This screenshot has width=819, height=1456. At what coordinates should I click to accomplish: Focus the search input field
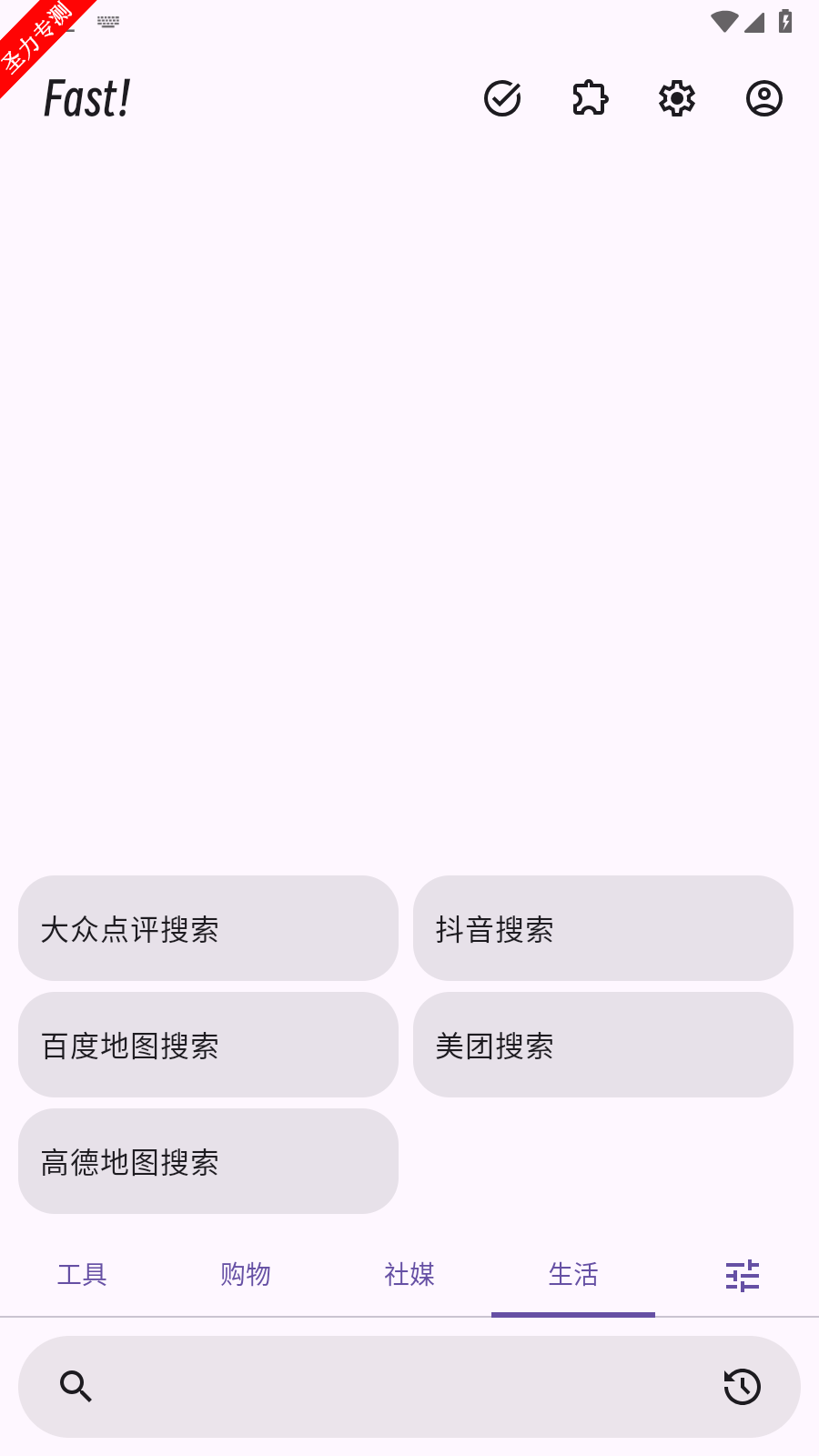(409, 1387)
